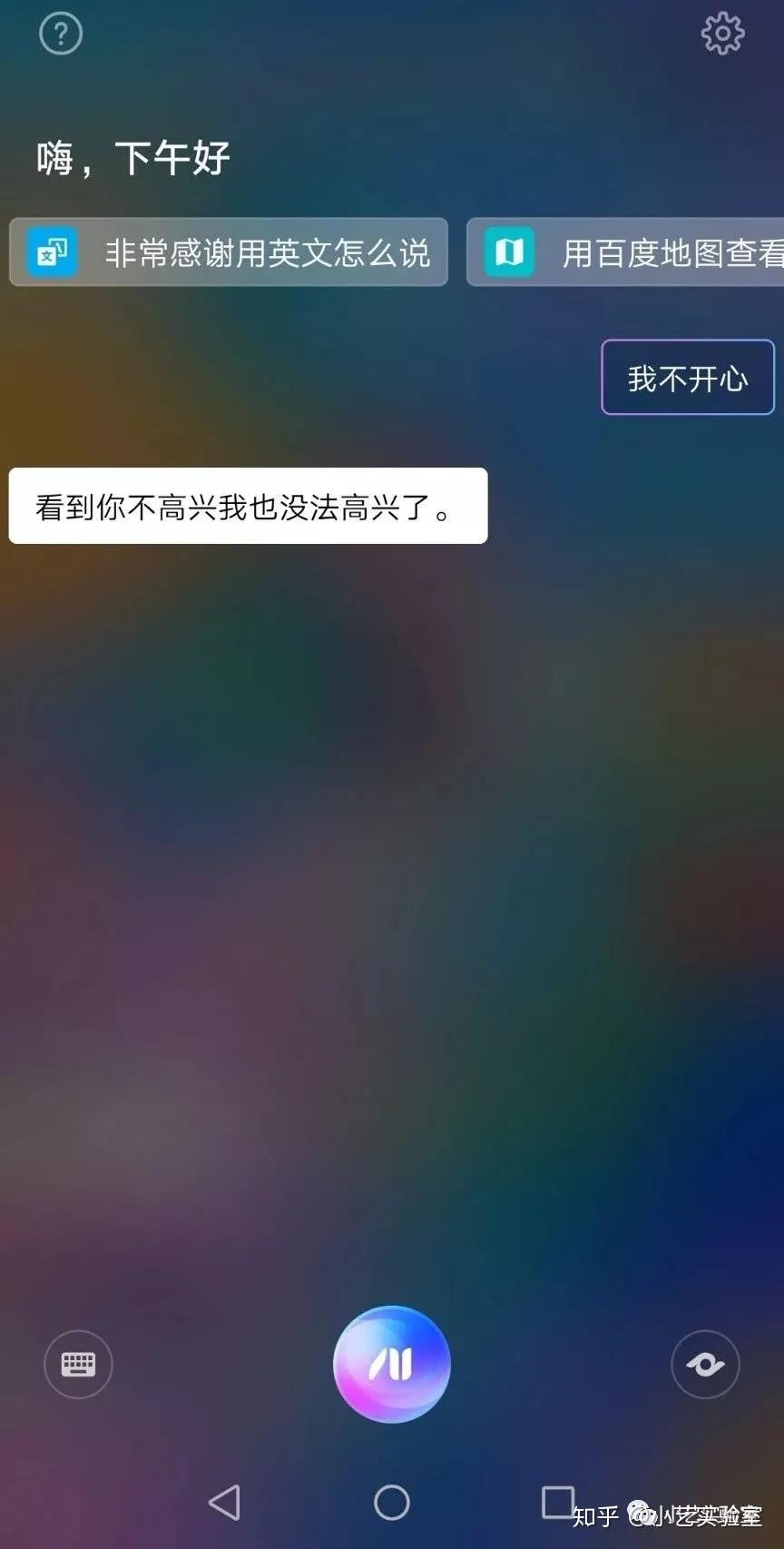Tap the assistant reply bubble about feeling unhappy
This screenshot has height=1549, width=784.
tap(247, 506)
